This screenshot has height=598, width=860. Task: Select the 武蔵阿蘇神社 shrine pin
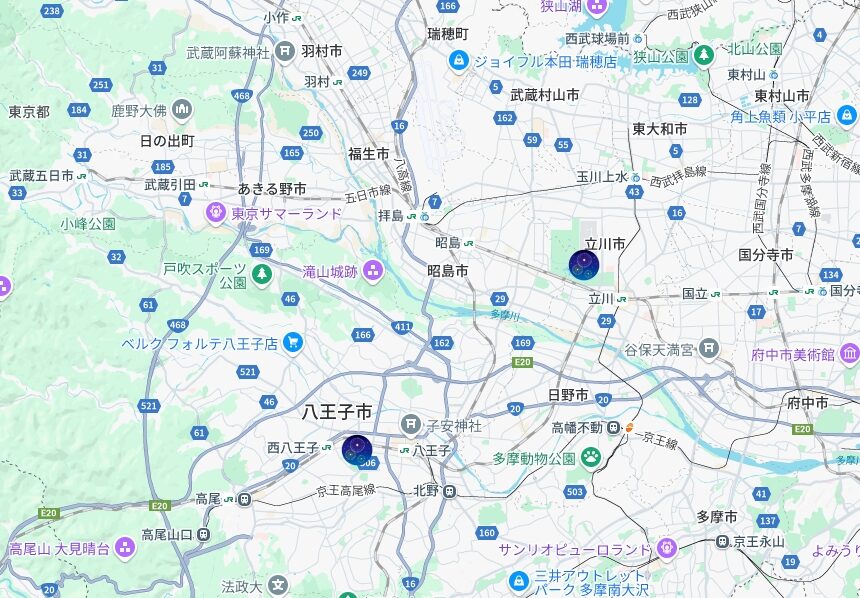(x=286, y=52)
